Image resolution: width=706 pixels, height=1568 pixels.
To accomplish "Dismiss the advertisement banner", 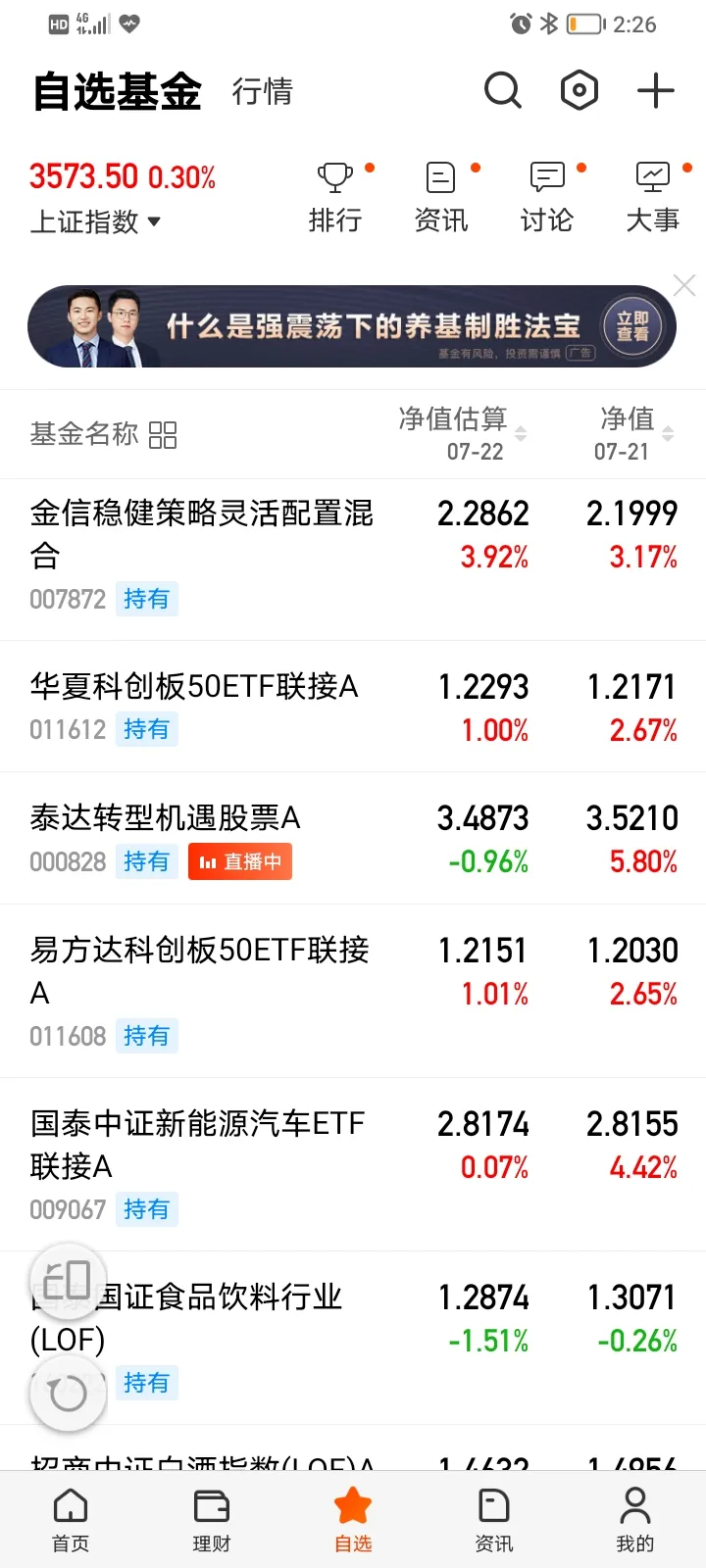I will click(683, 284).
